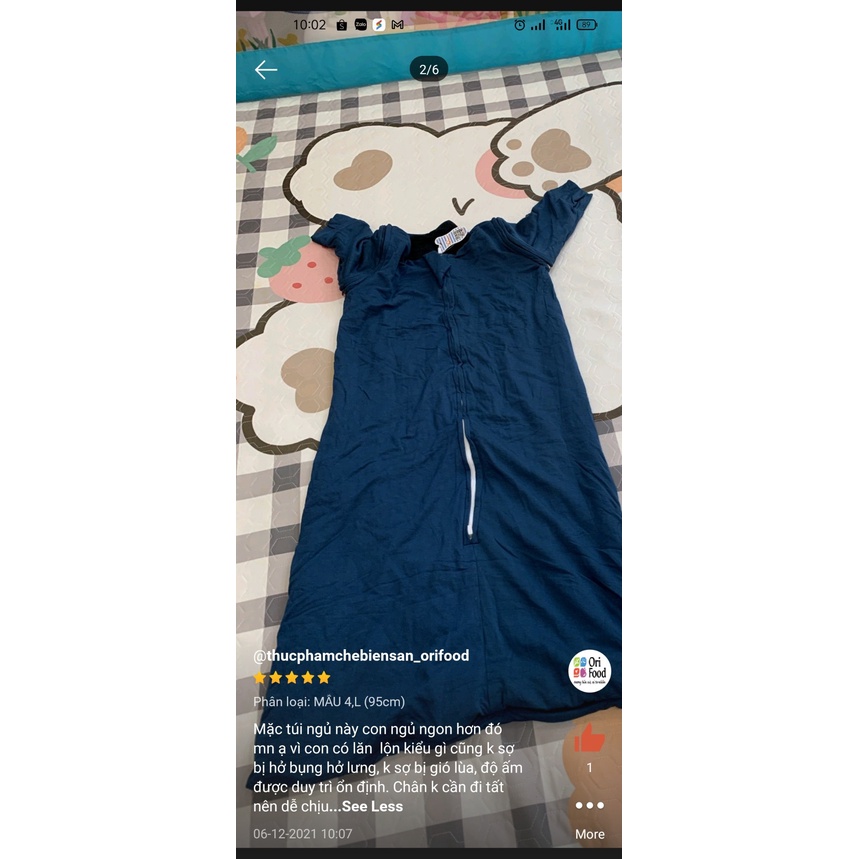Open reviewer thucphamchebiensan_orifood's profile
859x859 pixels.
coord(361,656)
